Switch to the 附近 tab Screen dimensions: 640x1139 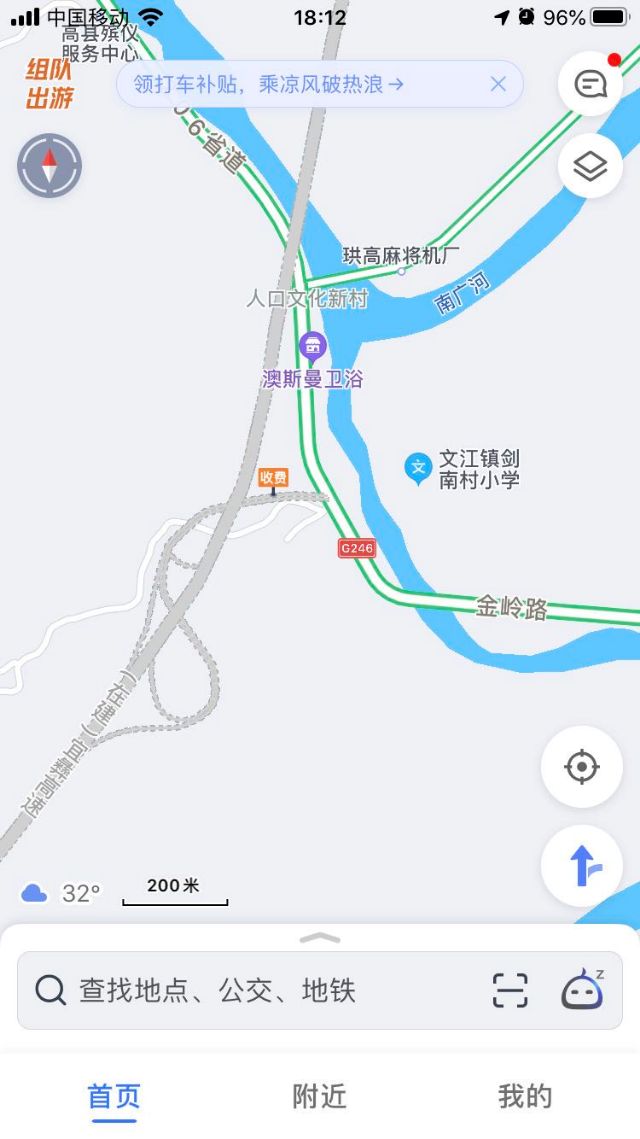tap(320, 1096)
